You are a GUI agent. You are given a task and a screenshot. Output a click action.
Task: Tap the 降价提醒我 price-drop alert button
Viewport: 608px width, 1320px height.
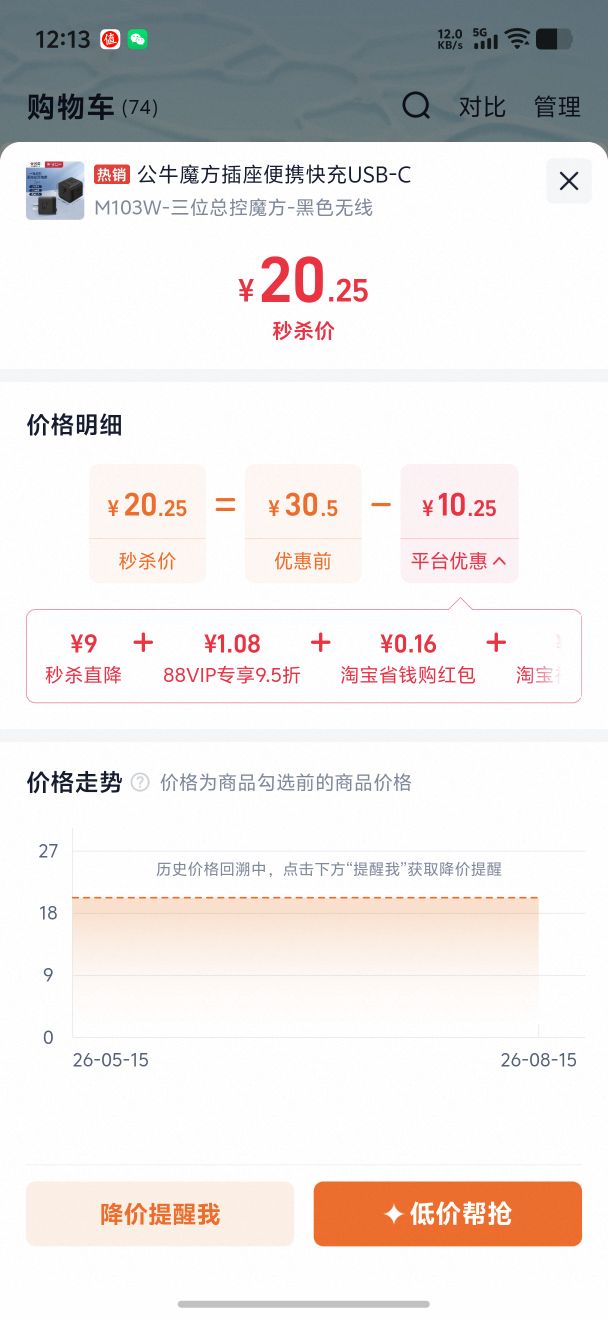click(160, 1214)
